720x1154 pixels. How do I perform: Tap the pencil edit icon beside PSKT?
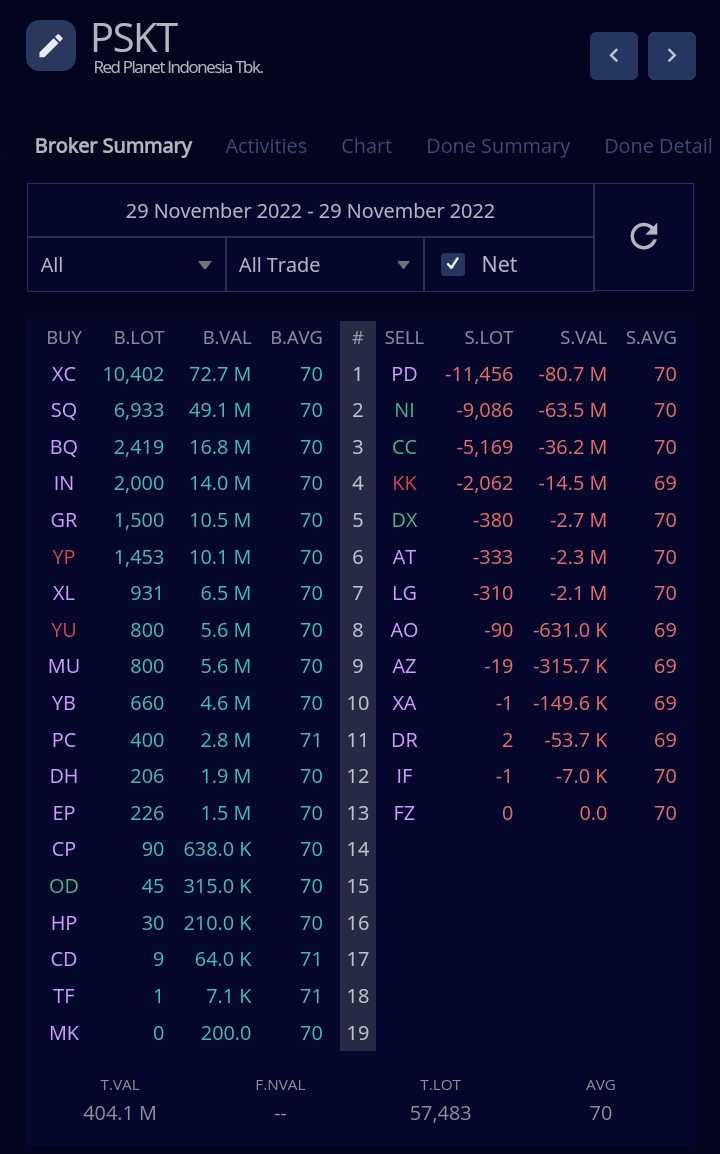tap(51, 46)
